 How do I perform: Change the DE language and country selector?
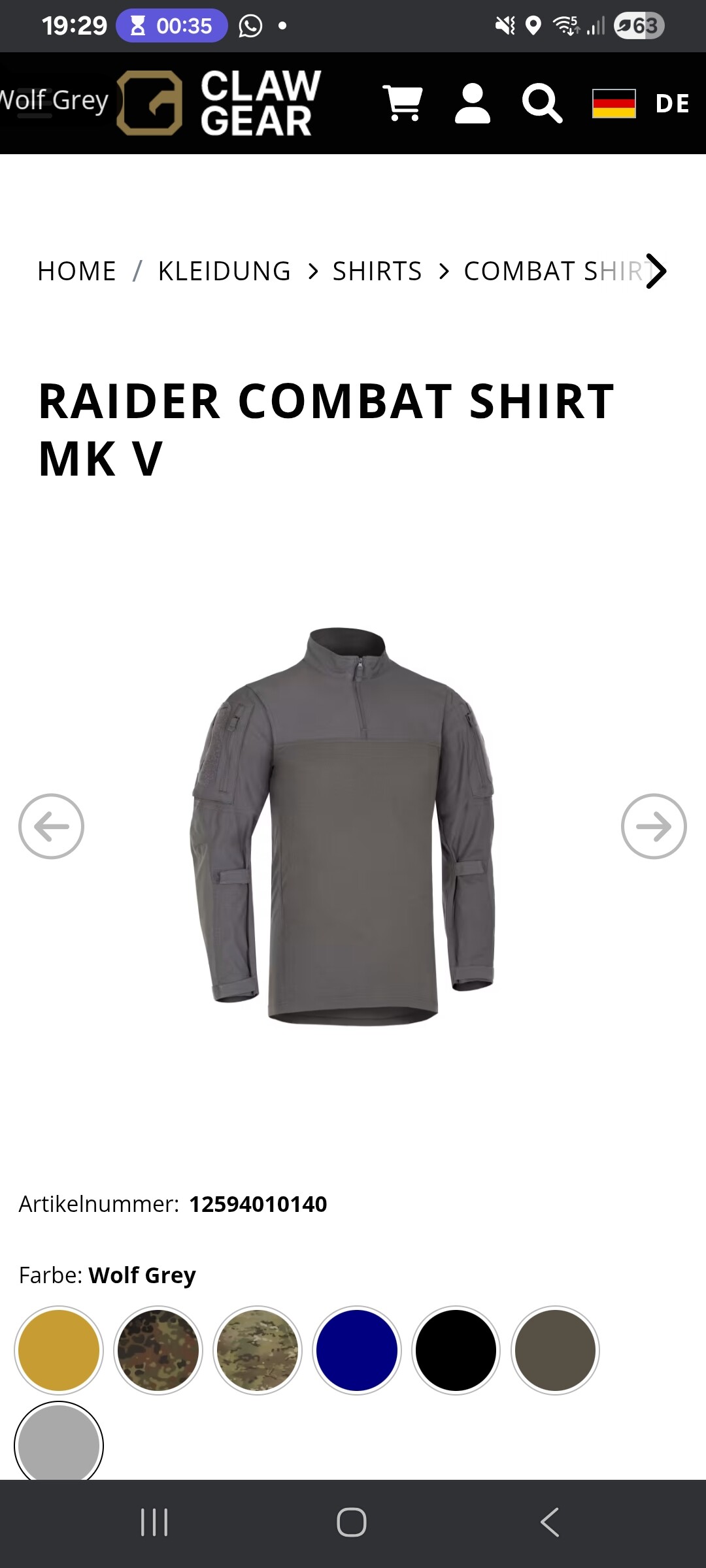click(x=641, y=103)
